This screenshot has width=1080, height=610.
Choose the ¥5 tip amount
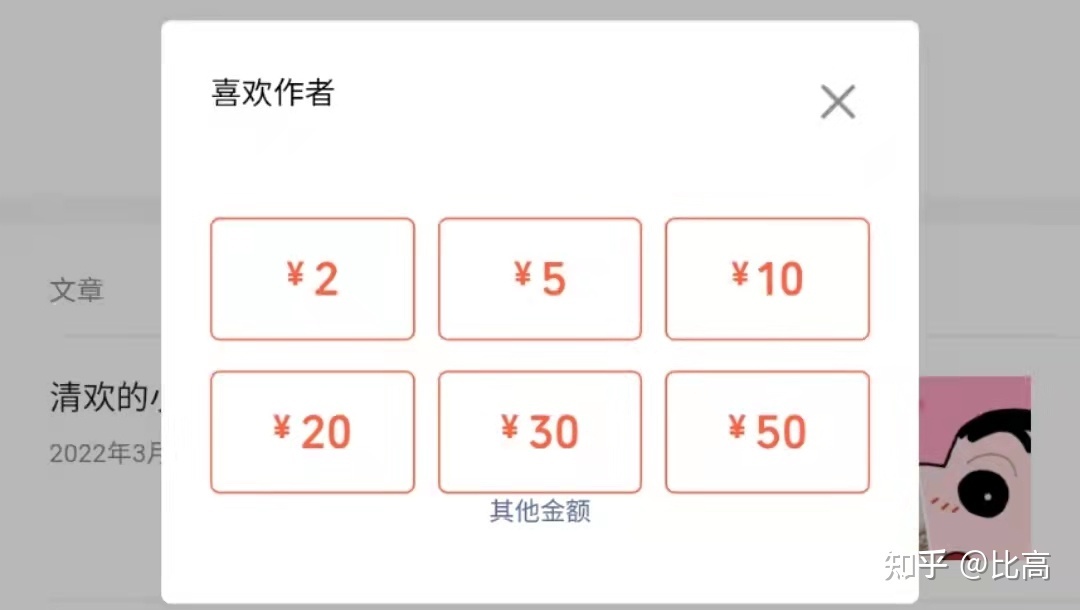(540, 279)
